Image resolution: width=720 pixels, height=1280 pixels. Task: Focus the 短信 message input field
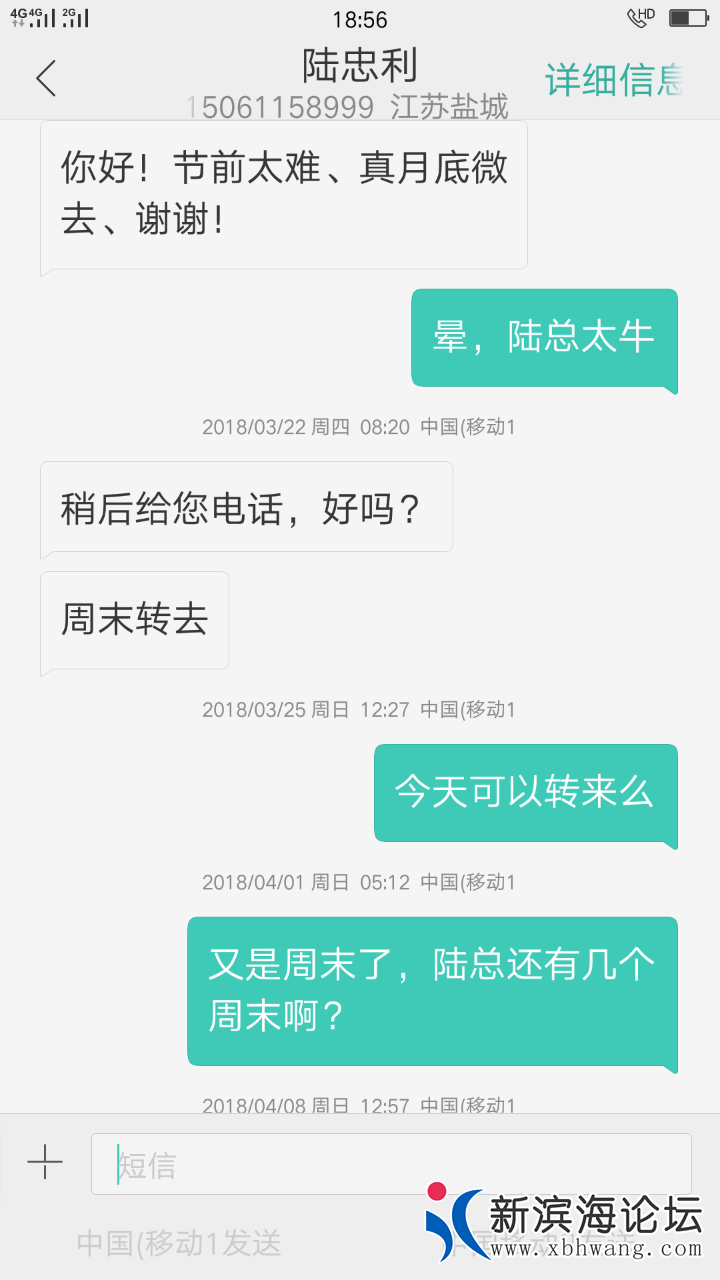390,1164
